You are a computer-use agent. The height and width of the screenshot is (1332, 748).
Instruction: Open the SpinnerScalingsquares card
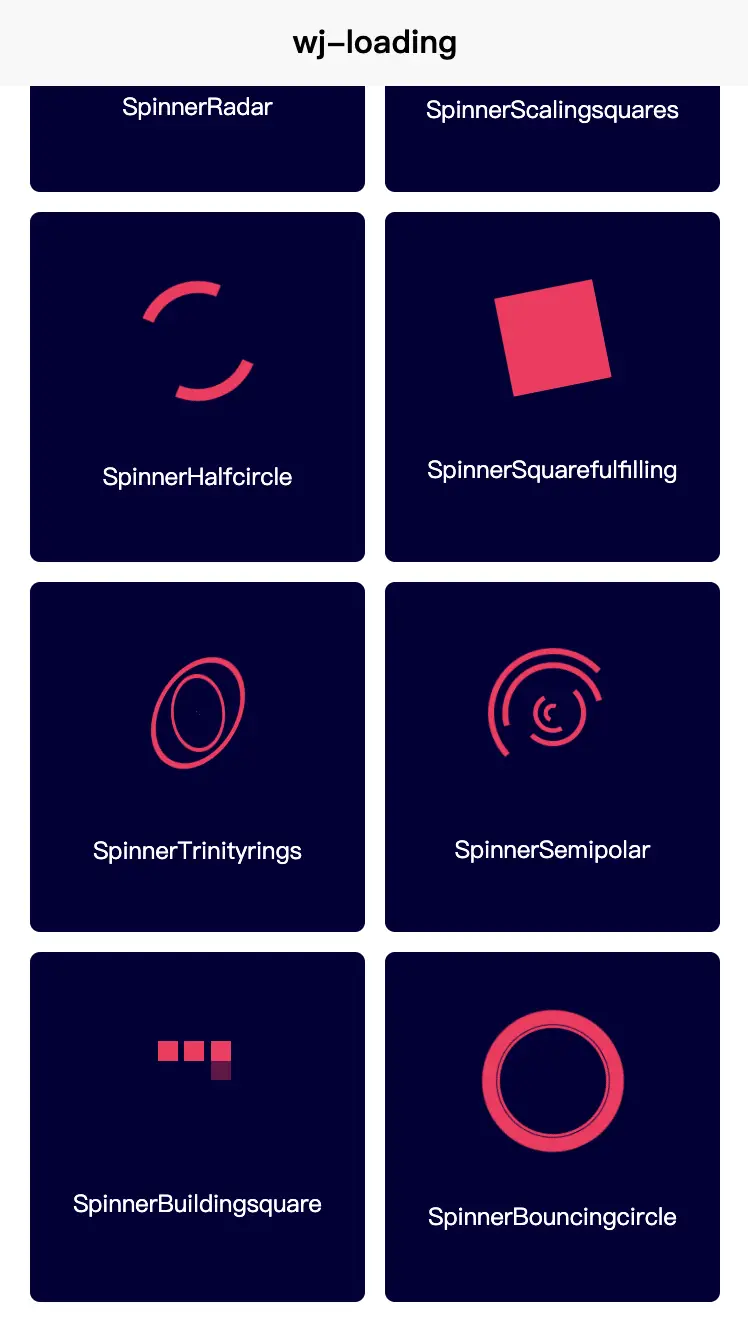coord(552,138)
